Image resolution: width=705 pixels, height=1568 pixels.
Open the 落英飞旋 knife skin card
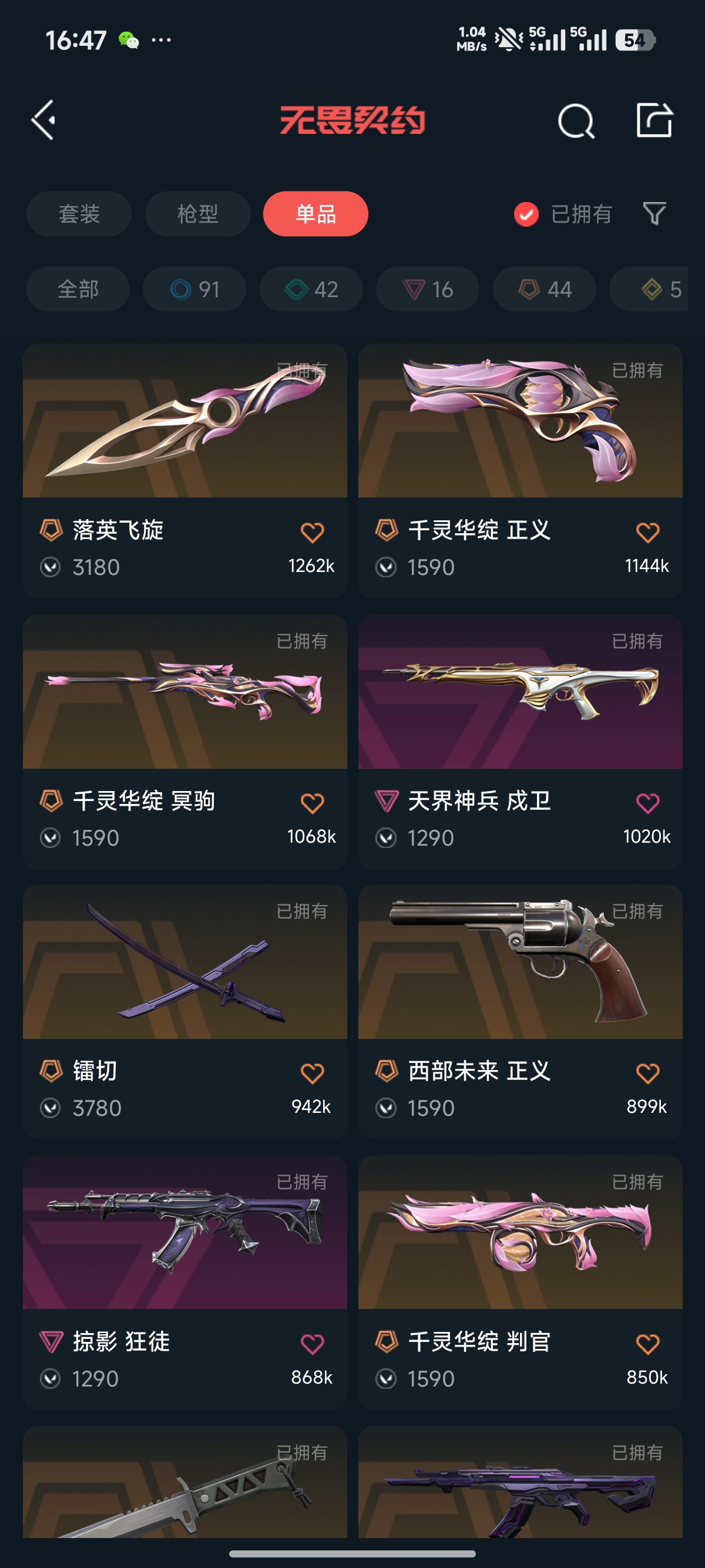(185, 471)
